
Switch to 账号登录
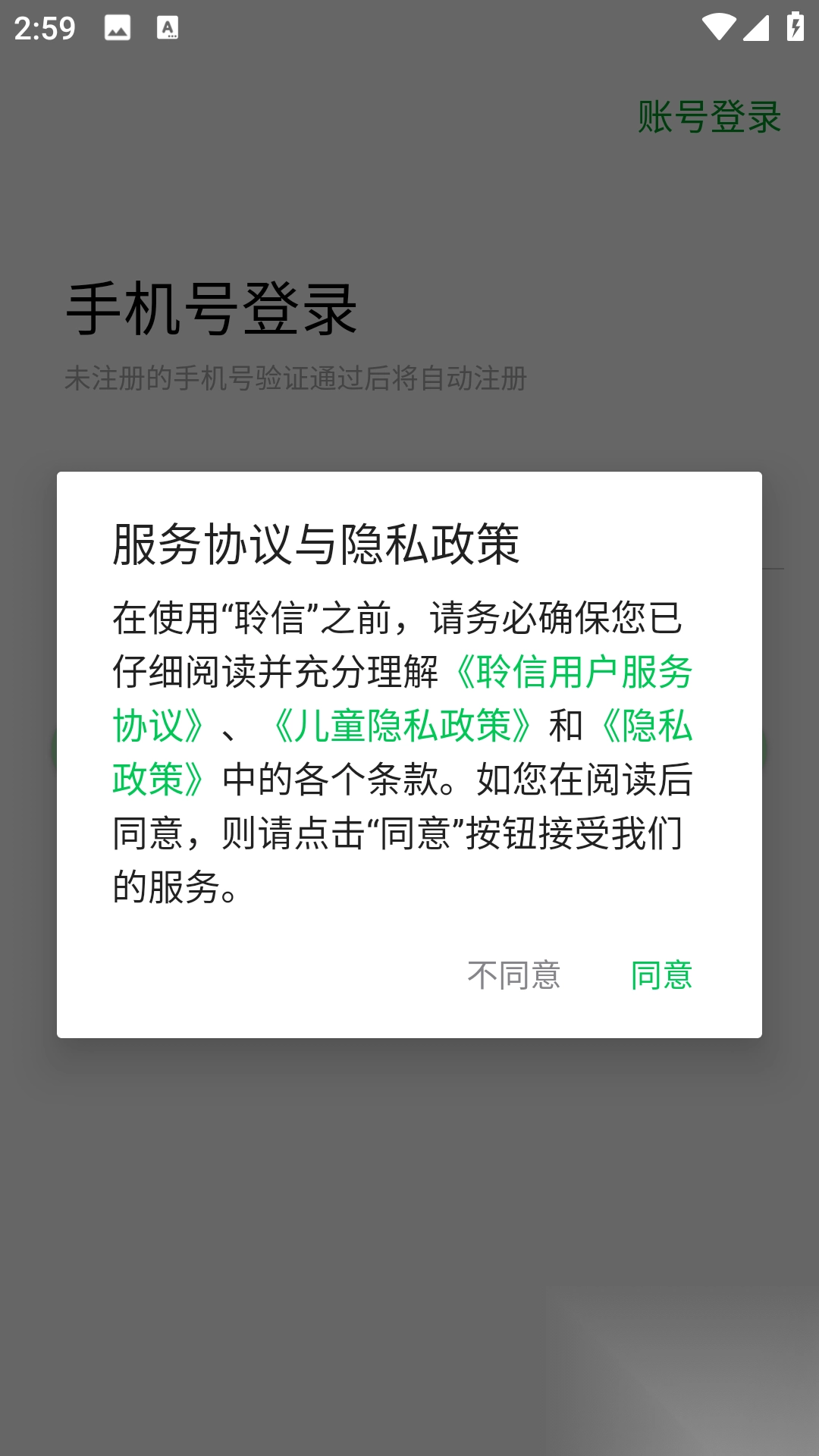709,117
